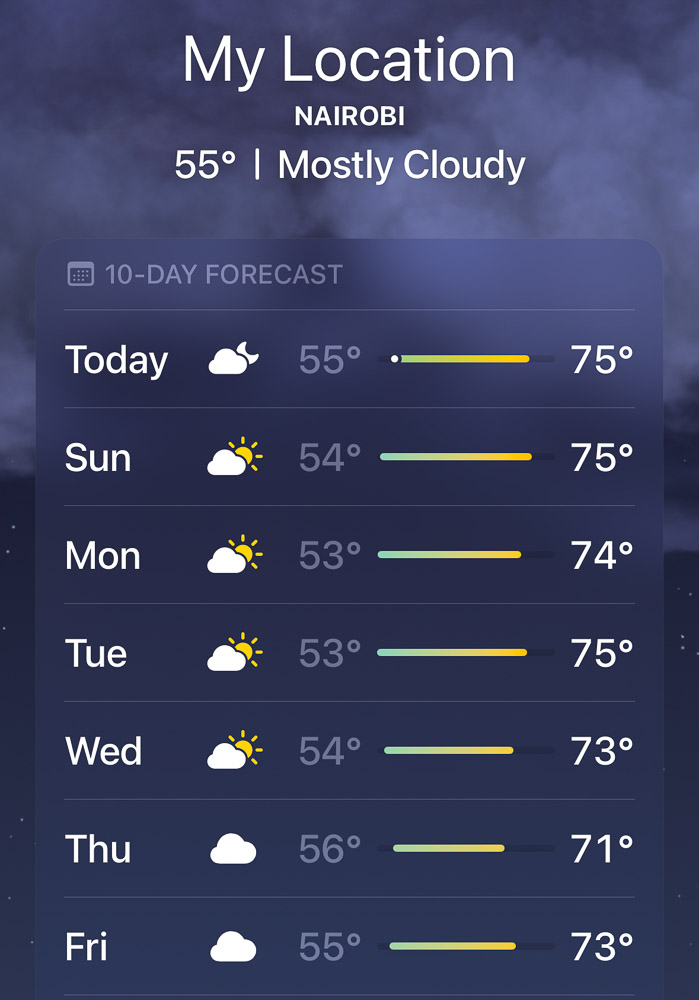Screen dimensions: 699x1000
Task: Open Wednesday's forecast details
Action: pyautogui.click(x=349, y=751)
